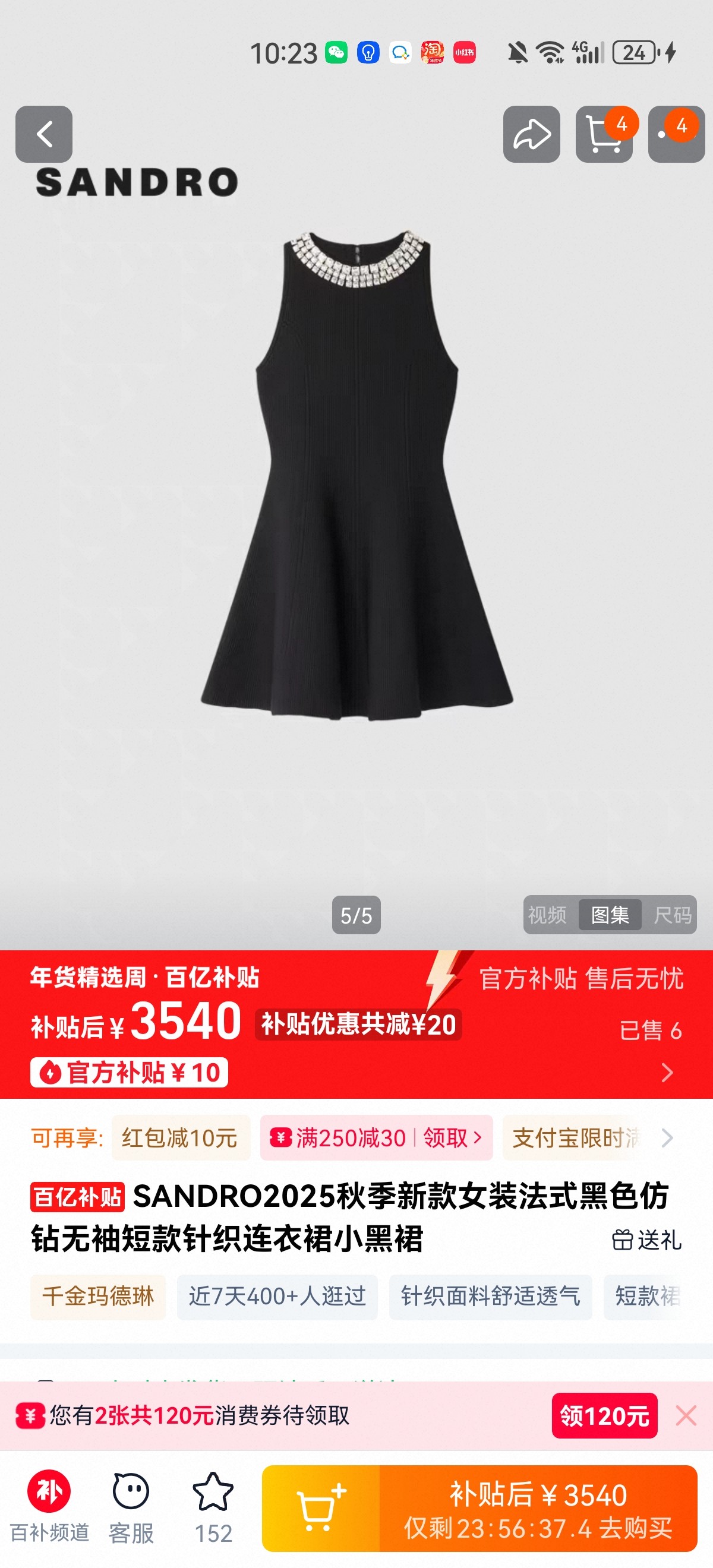Open 送礼 gift option

point(646,1240)
